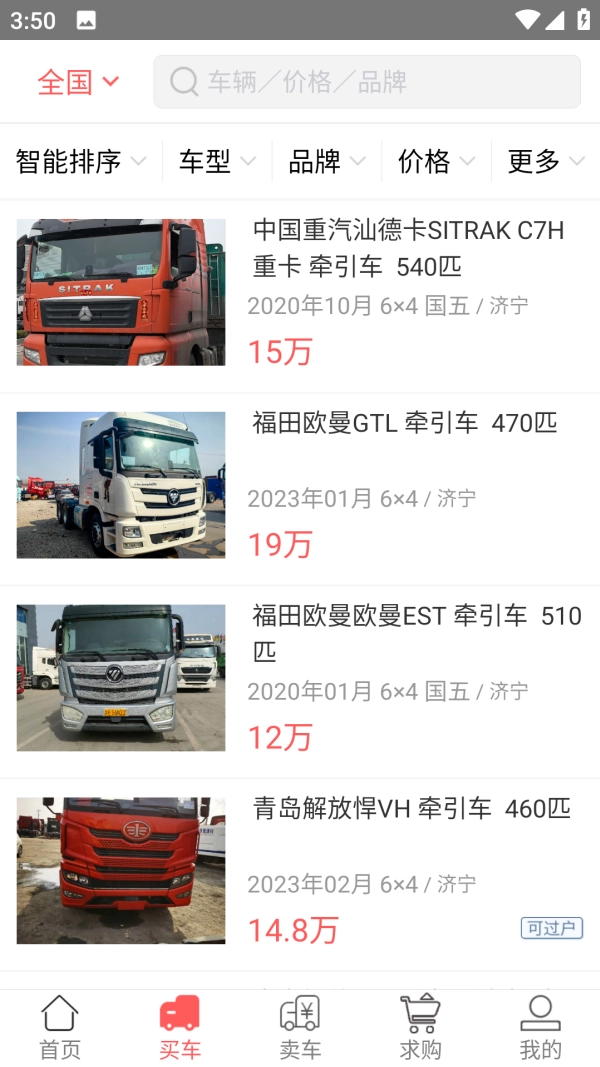Image resolution: width=600 pixels, height=1067 pixels.
Task: Open the 品牌 filter dropdown
Action: click(327, 161)
